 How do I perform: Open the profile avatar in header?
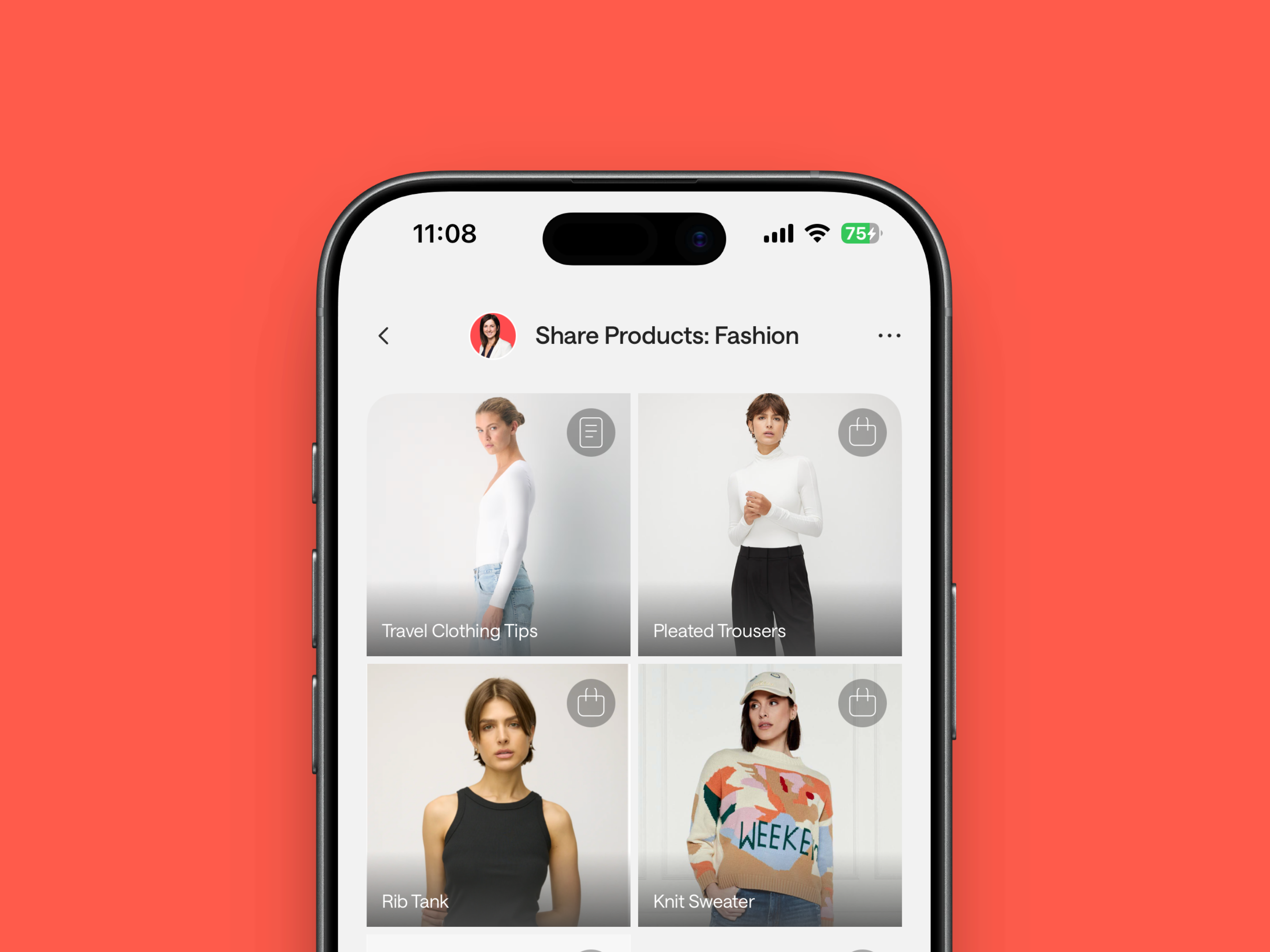493,336
